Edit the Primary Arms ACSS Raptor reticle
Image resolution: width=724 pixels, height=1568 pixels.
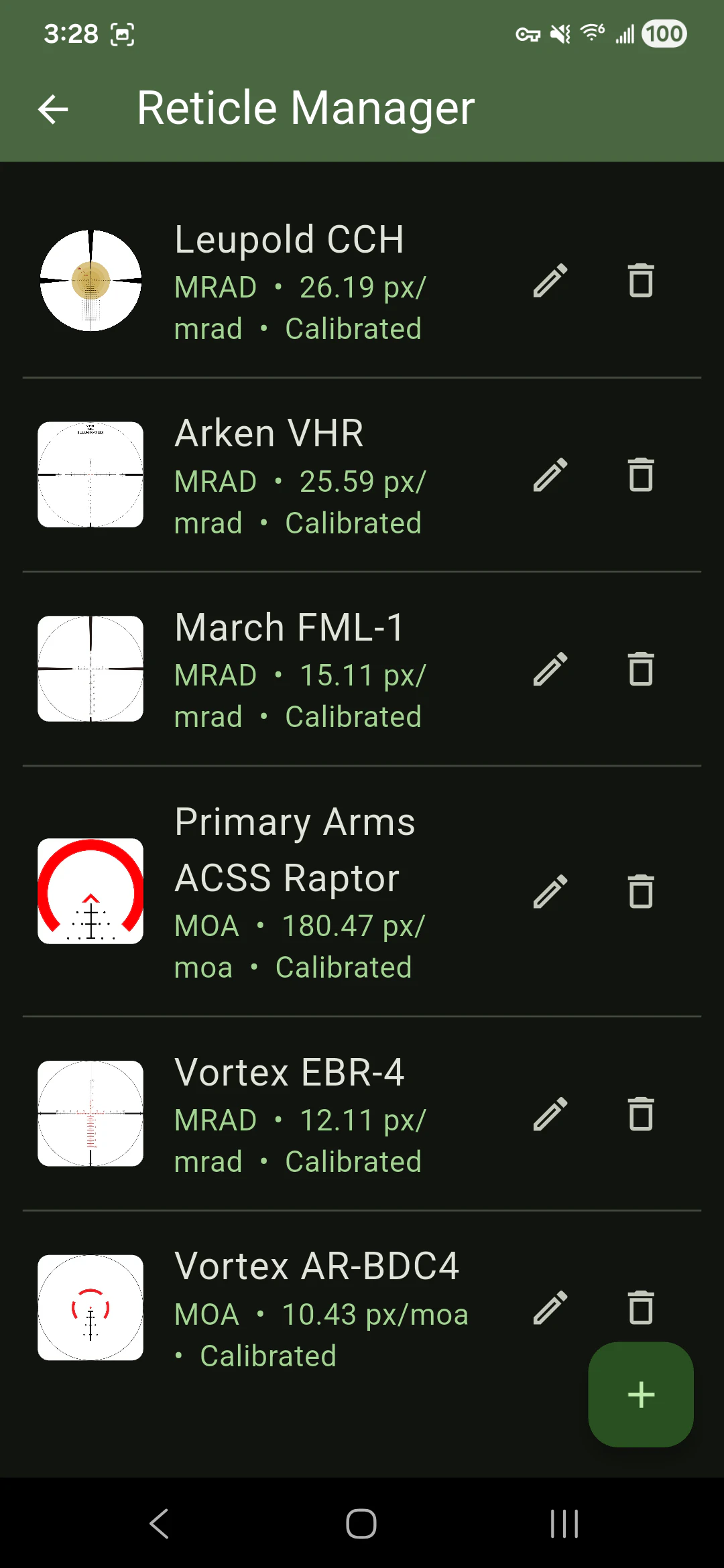point(550,892)
